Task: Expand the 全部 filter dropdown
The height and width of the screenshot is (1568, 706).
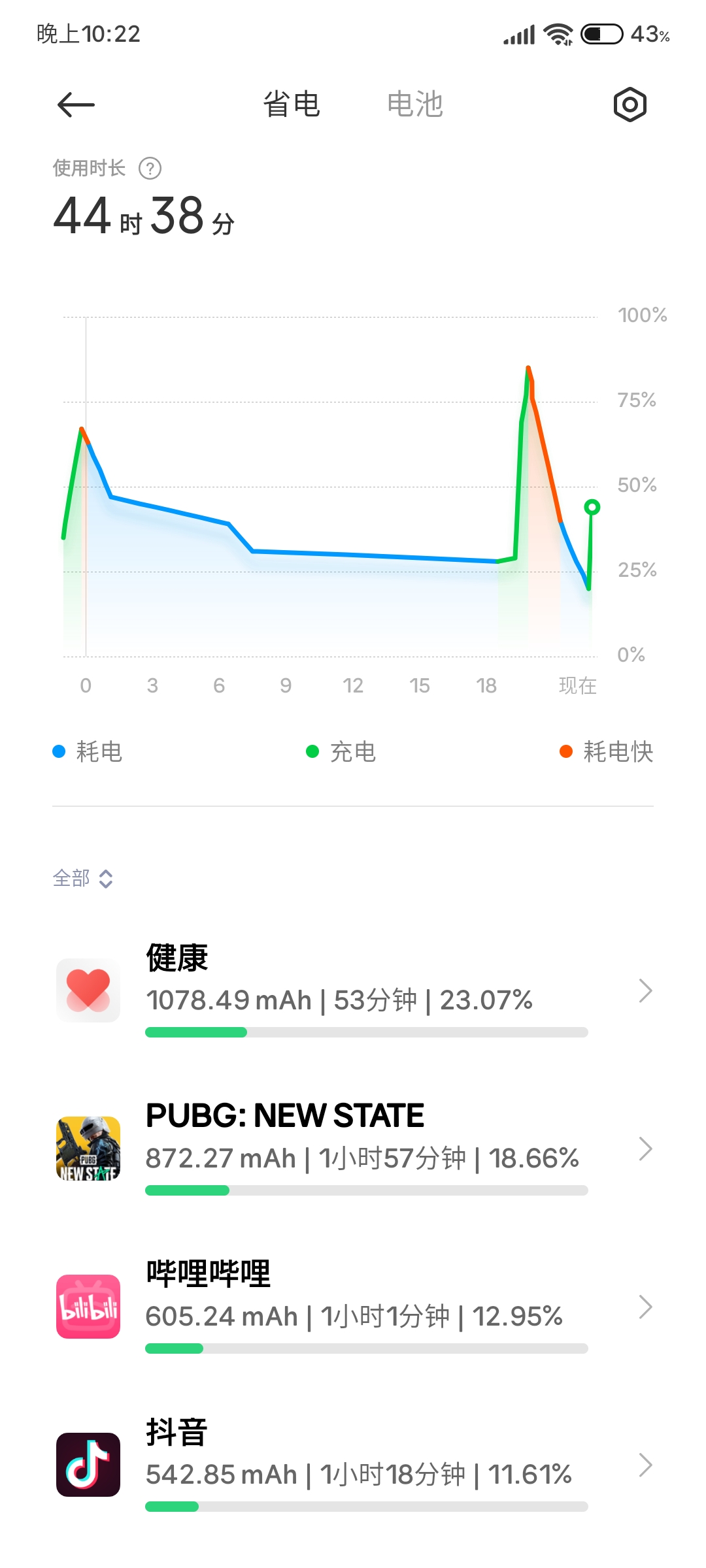Action: tap(83, 878)
